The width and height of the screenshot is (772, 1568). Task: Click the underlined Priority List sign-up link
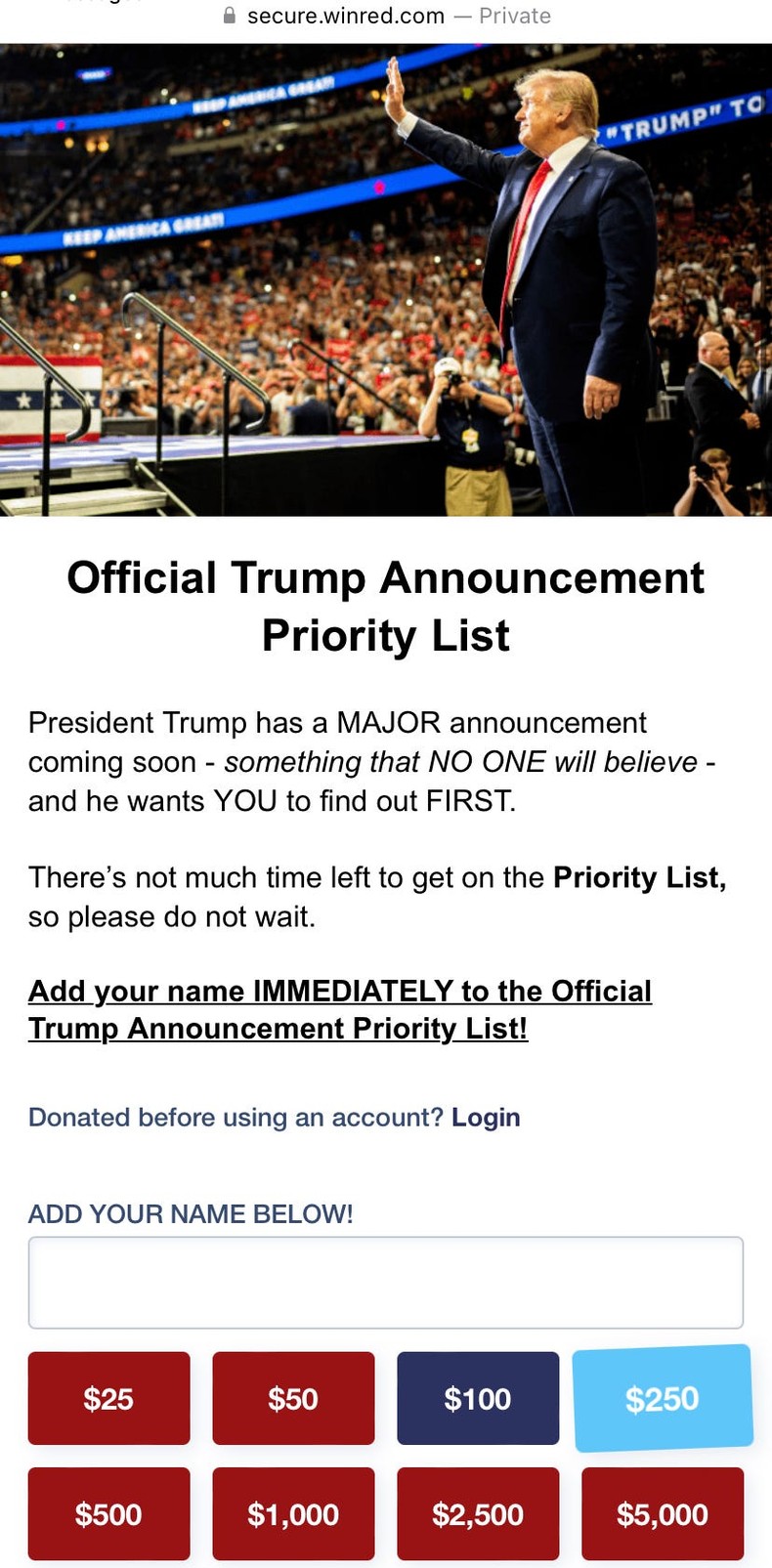(340, 1009)
